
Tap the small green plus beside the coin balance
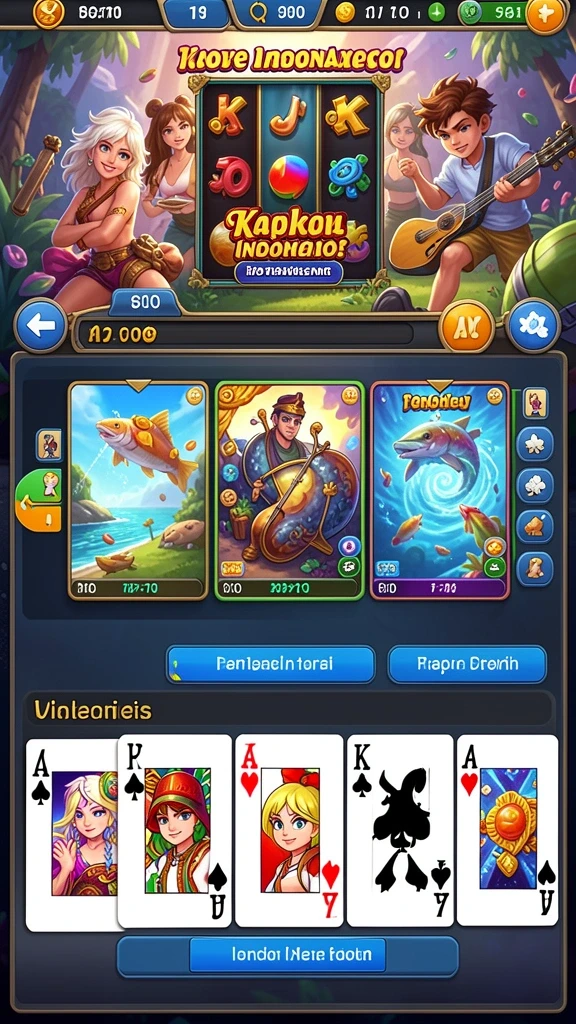436,12
